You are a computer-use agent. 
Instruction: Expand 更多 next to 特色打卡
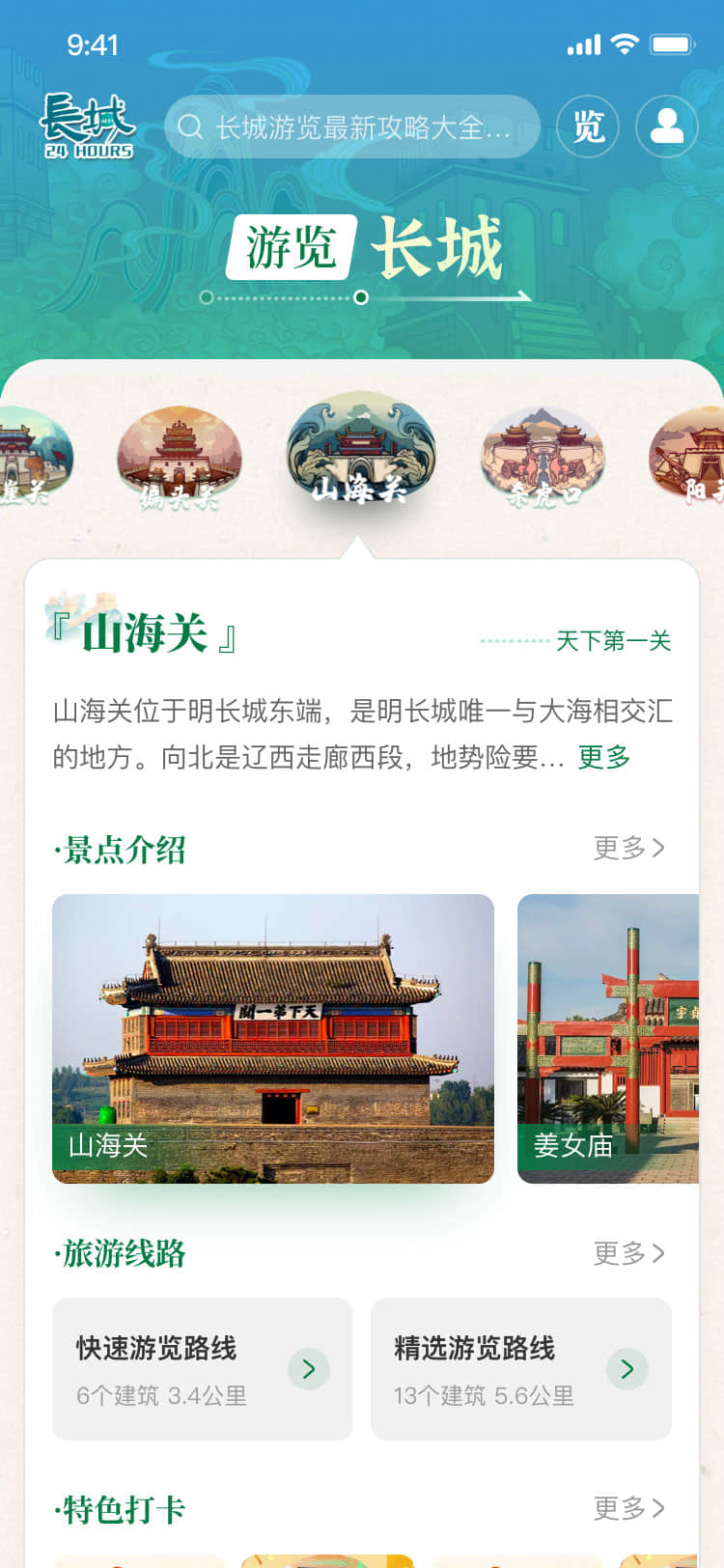tap(627, 1507)
